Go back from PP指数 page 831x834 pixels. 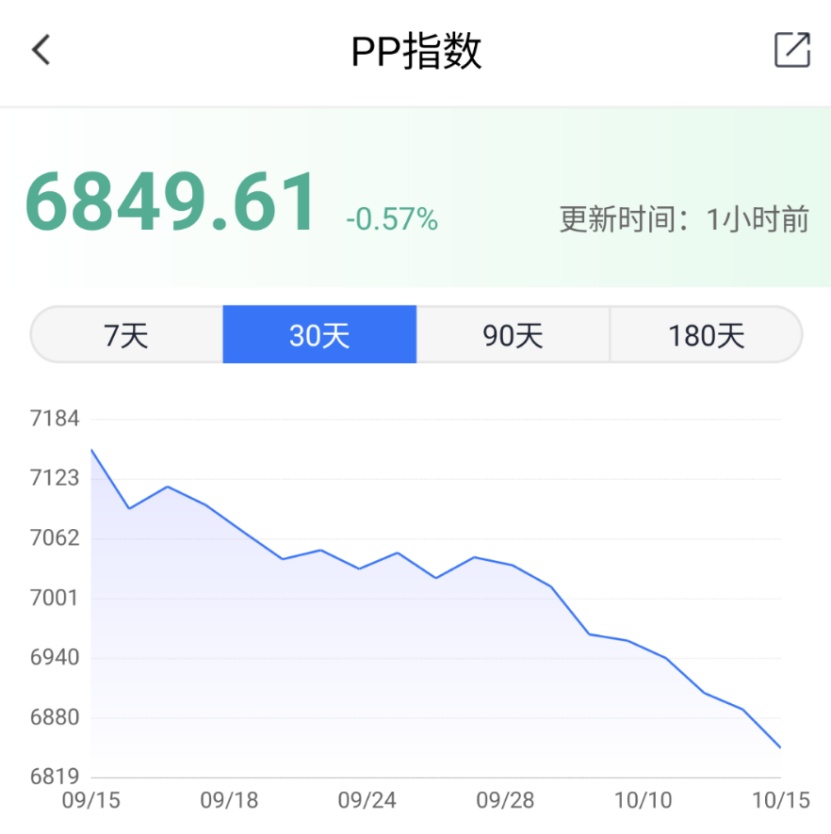point(41,50)
